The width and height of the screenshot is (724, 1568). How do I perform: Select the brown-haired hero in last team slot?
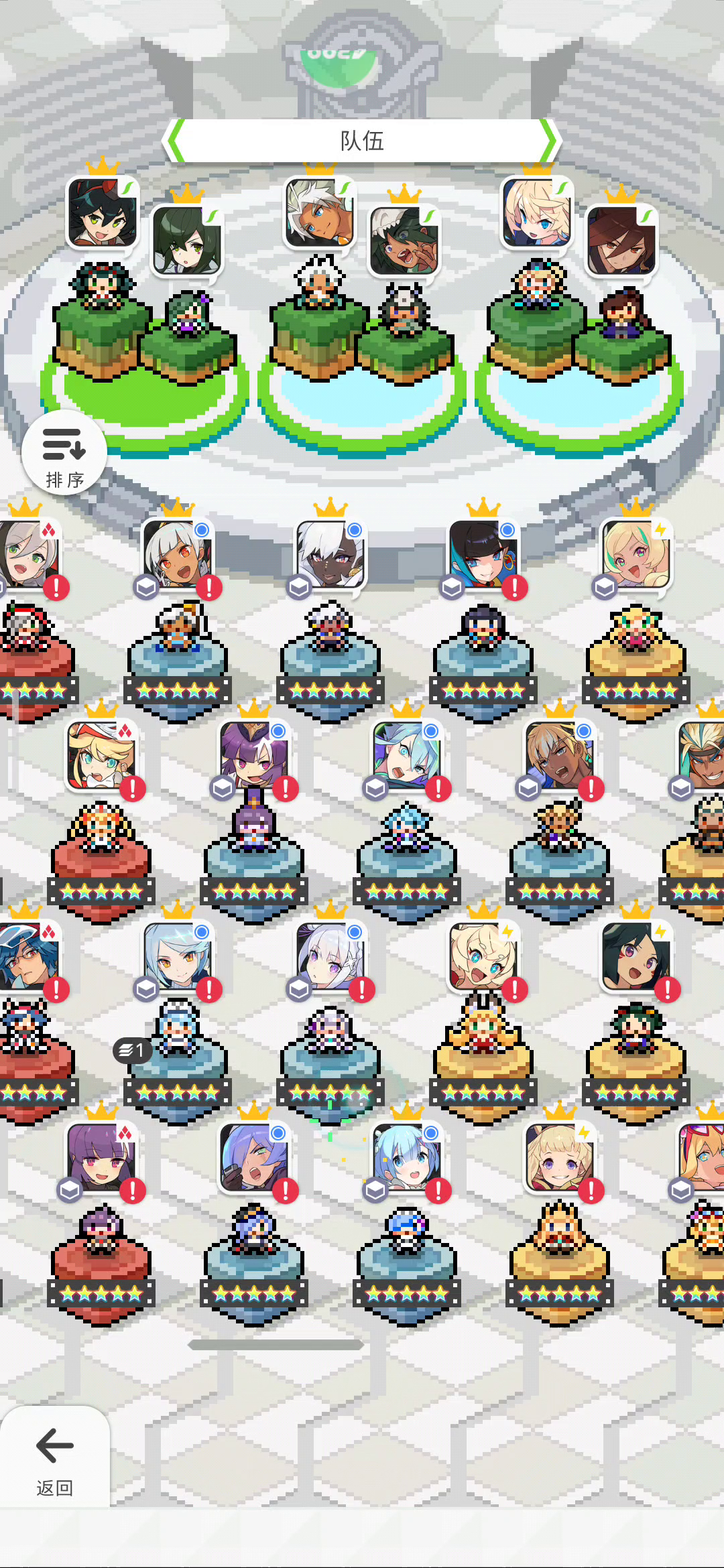621,241
